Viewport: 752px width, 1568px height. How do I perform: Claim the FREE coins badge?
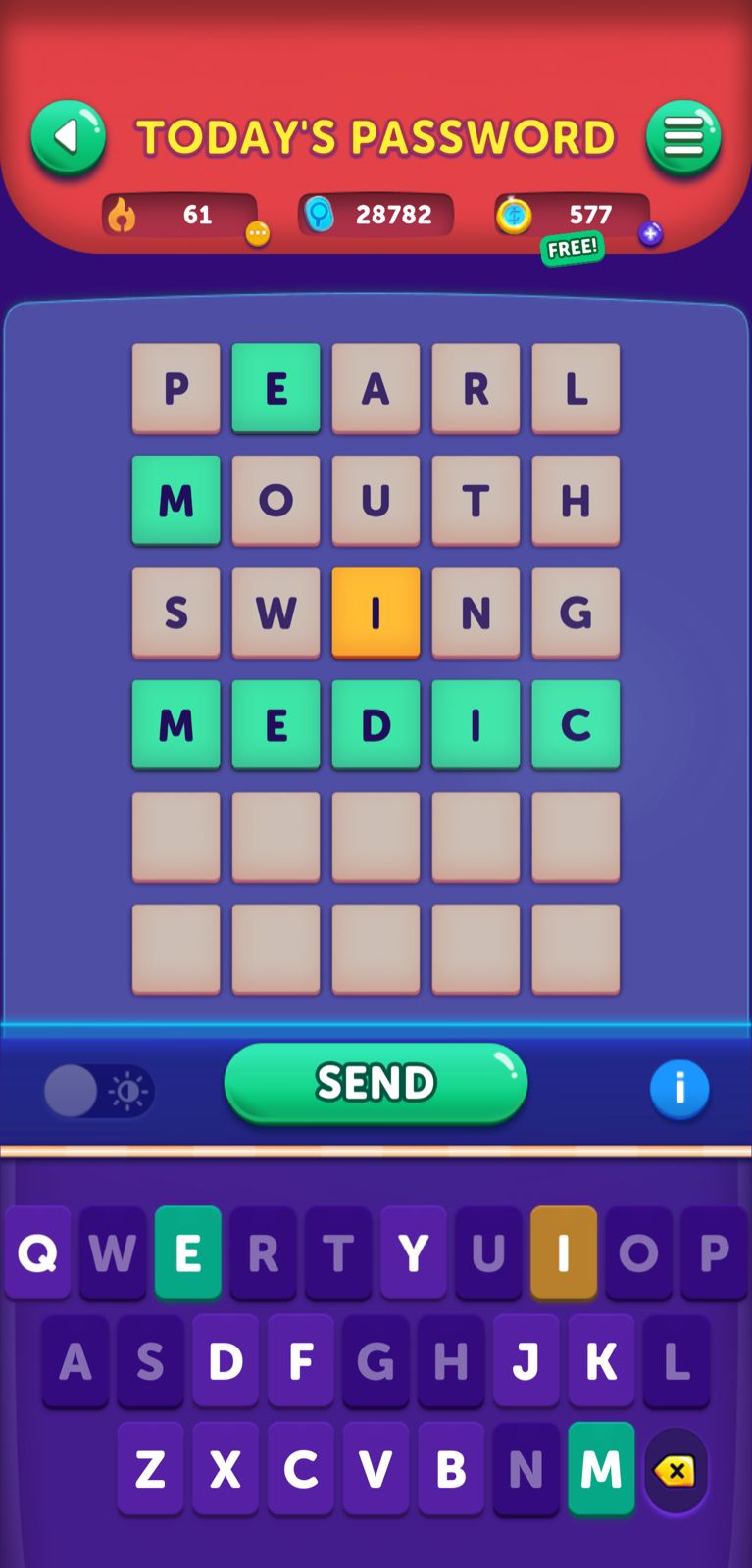(x=573, y=248)
